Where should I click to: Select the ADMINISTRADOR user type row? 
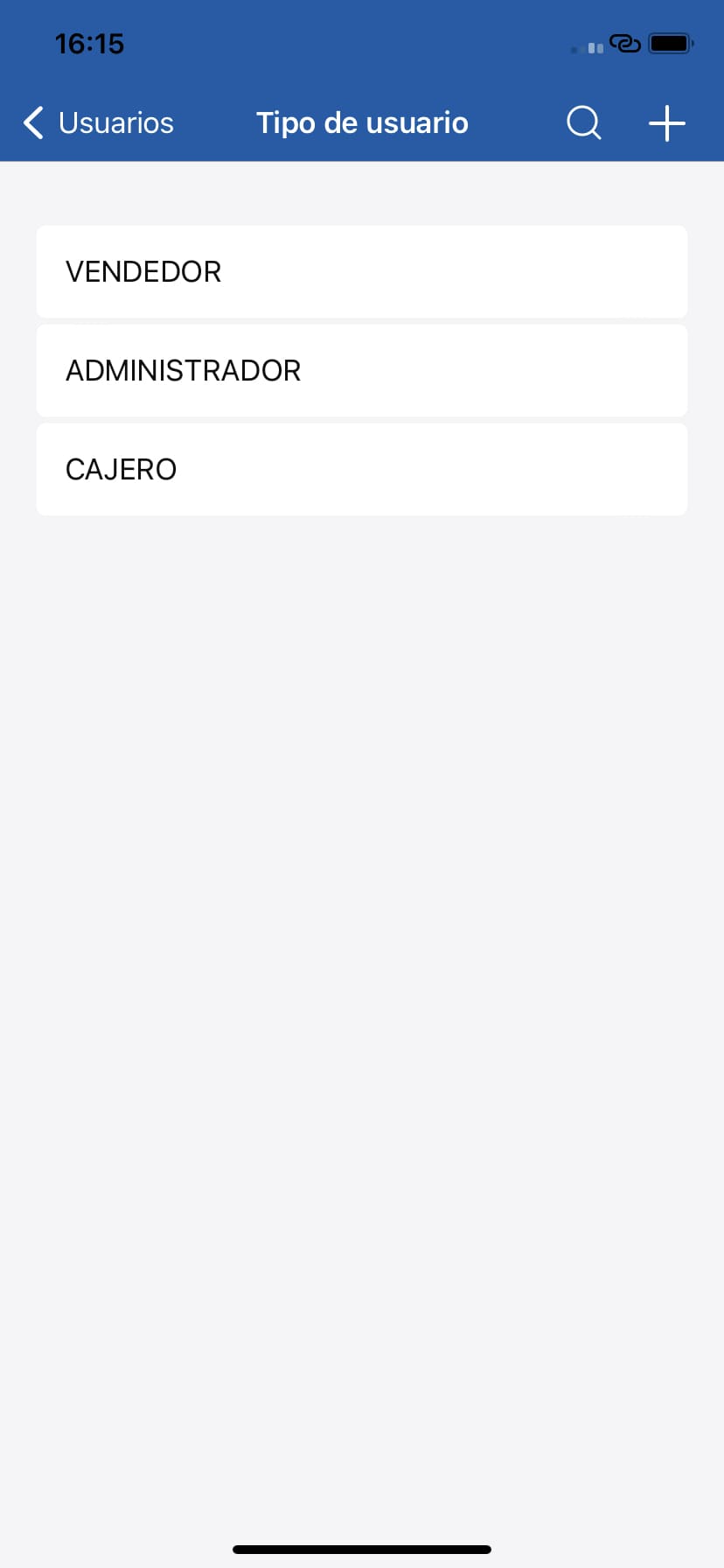pos(361,370)
